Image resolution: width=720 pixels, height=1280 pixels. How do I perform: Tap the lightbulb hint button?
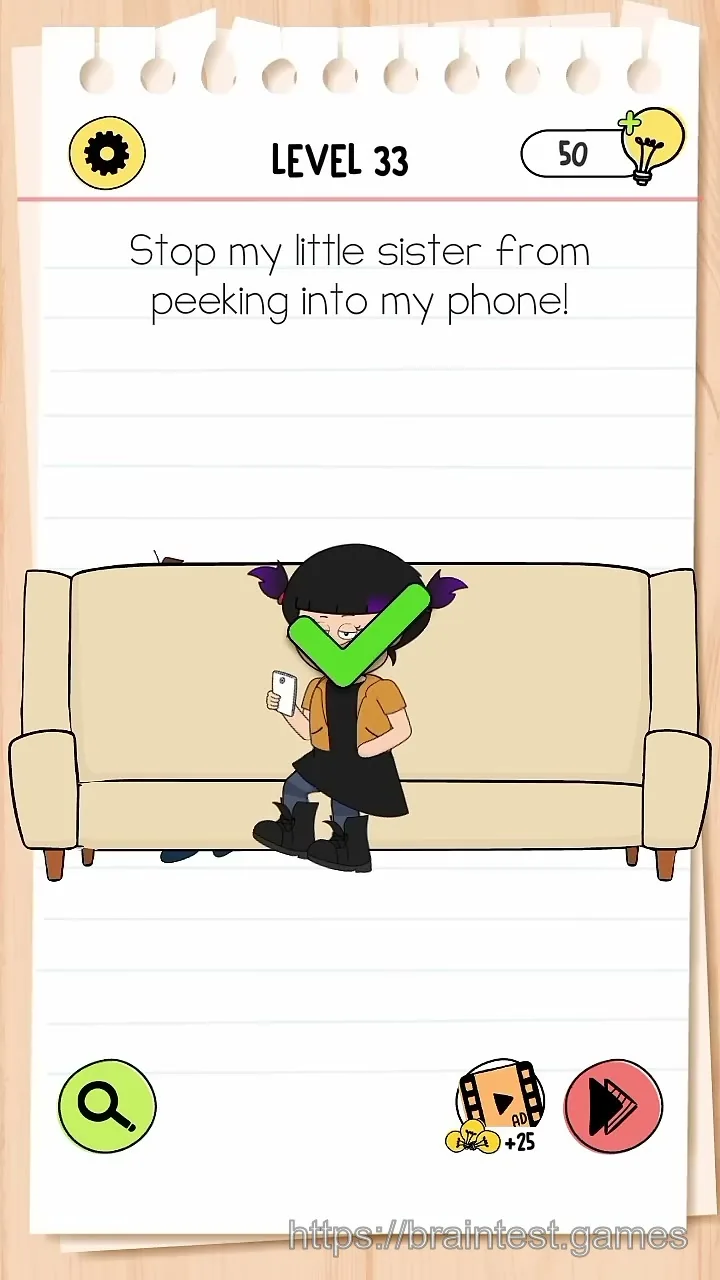652,146
